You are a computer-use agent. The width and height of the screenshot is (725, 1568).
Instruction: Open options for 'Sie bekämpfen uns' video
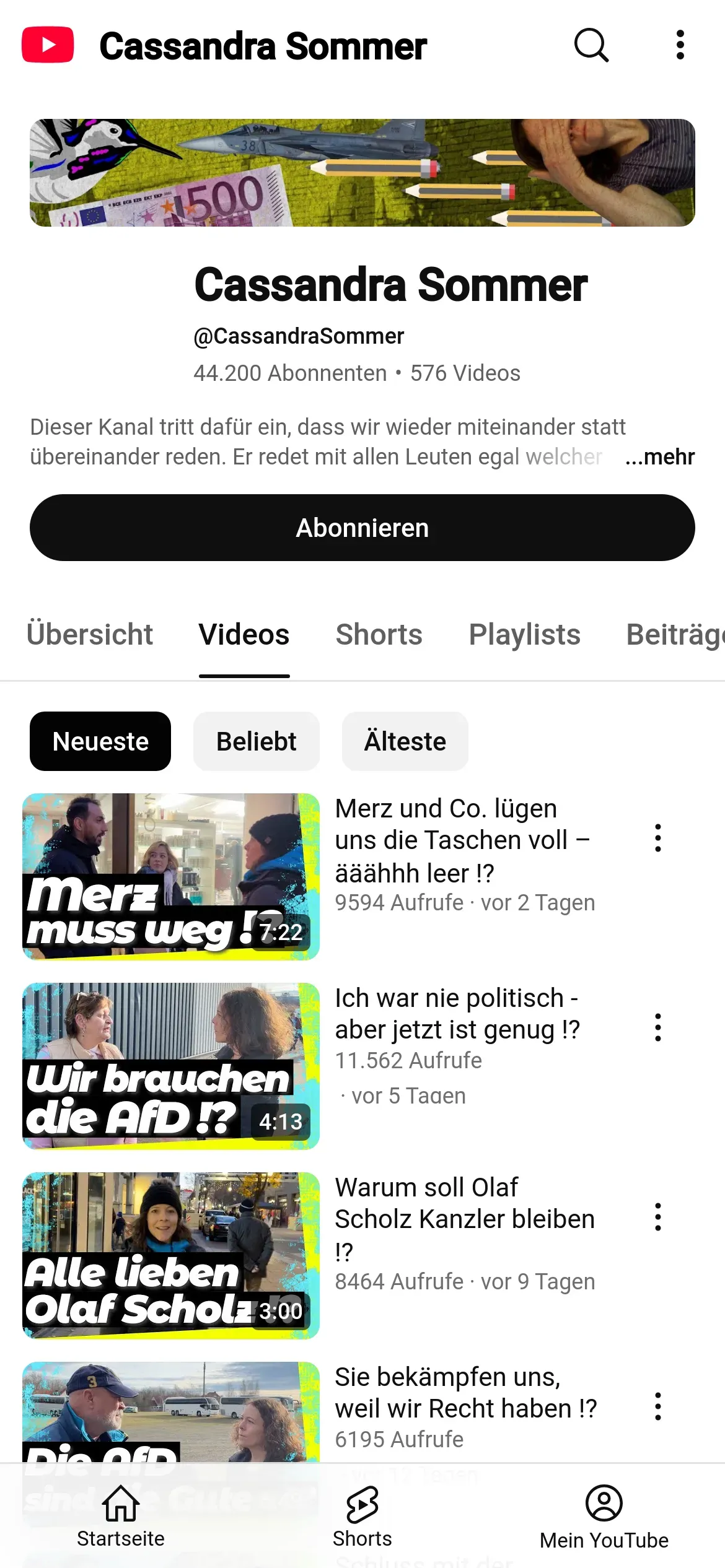tap(657, 1406)
